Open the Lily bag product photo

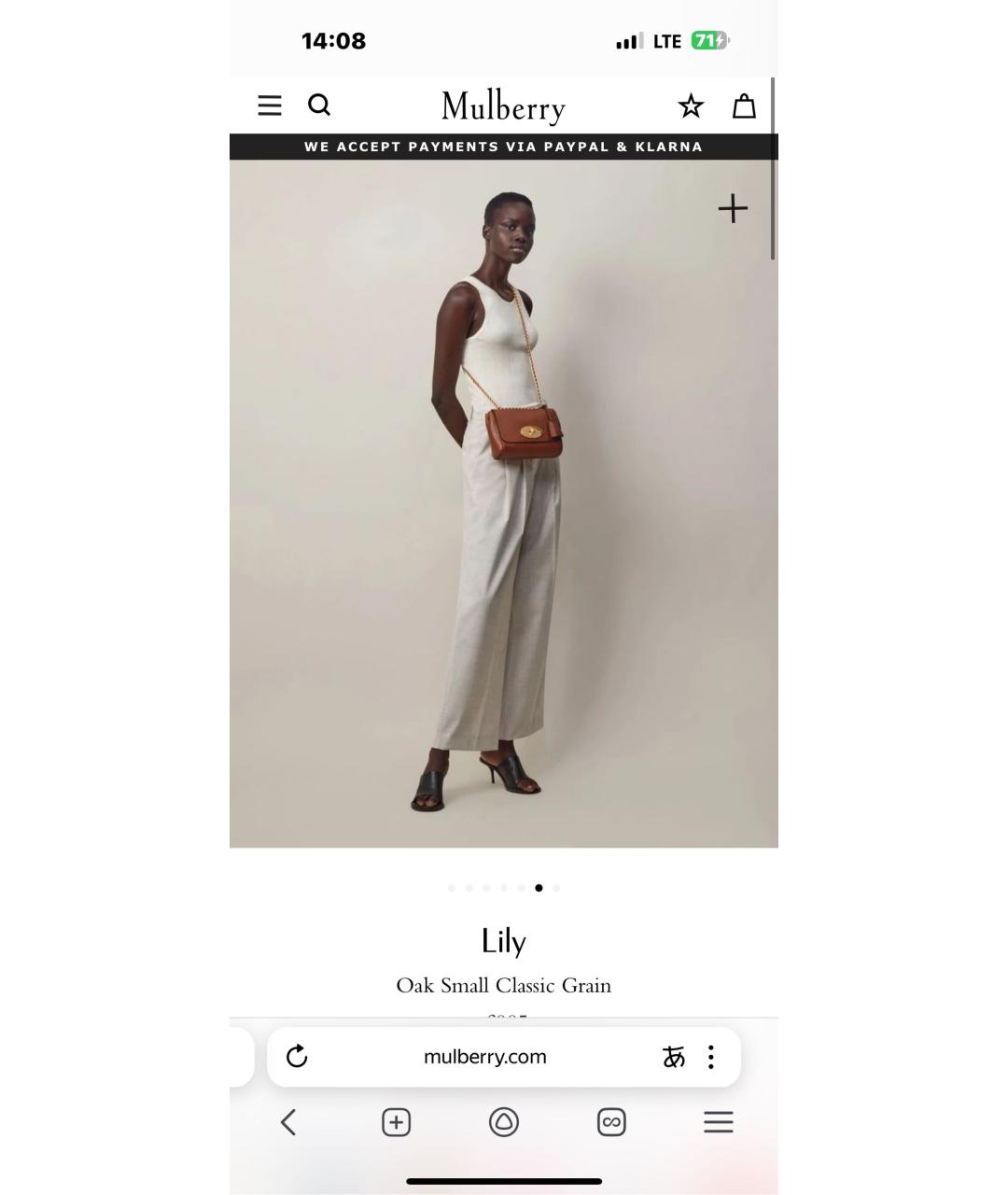503,504
